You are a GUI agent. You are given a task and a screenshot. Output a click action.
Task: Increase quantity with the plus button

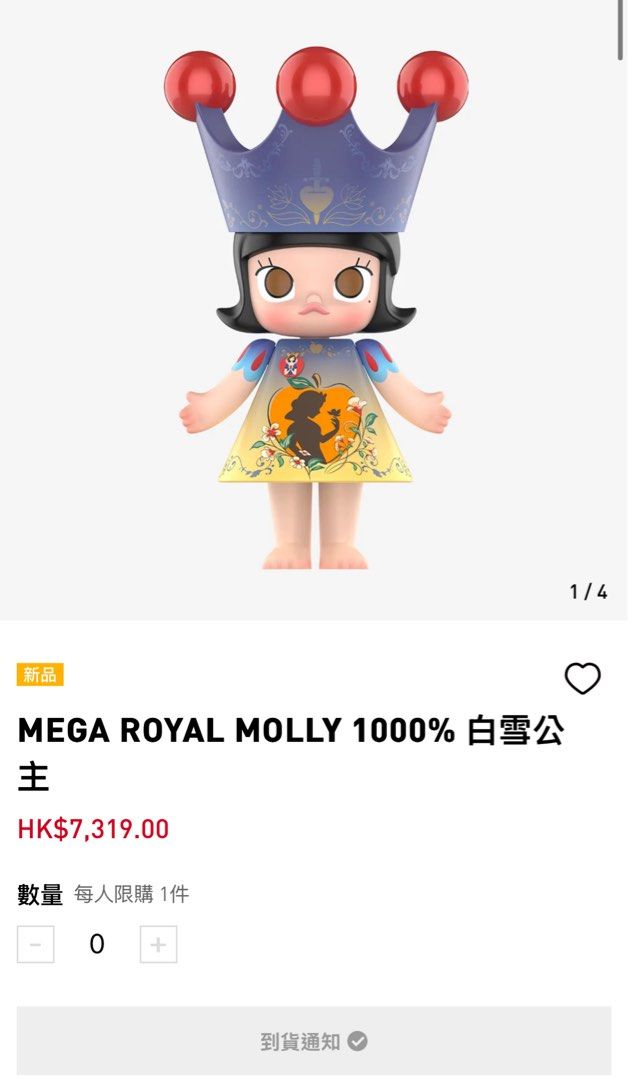click(158, 944)
